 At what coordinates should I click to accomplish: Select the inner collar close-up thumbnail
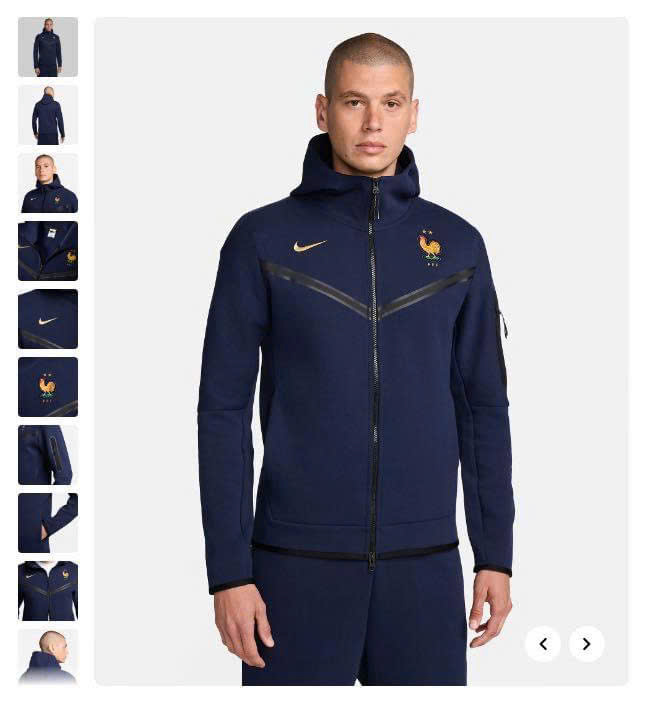point(48,251)
